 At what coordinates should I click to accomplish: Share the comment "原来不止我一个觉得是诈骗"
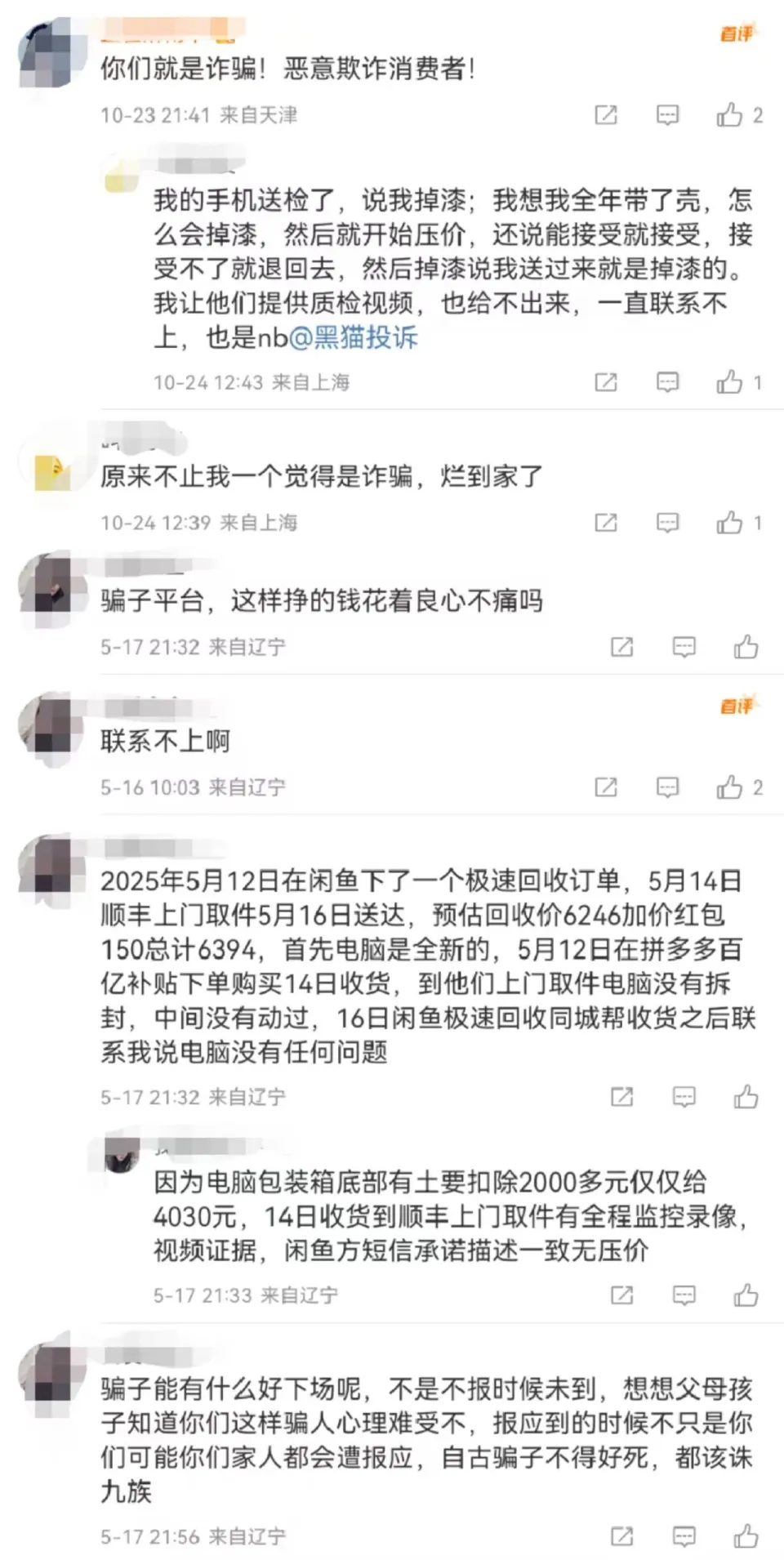[605, 523]
